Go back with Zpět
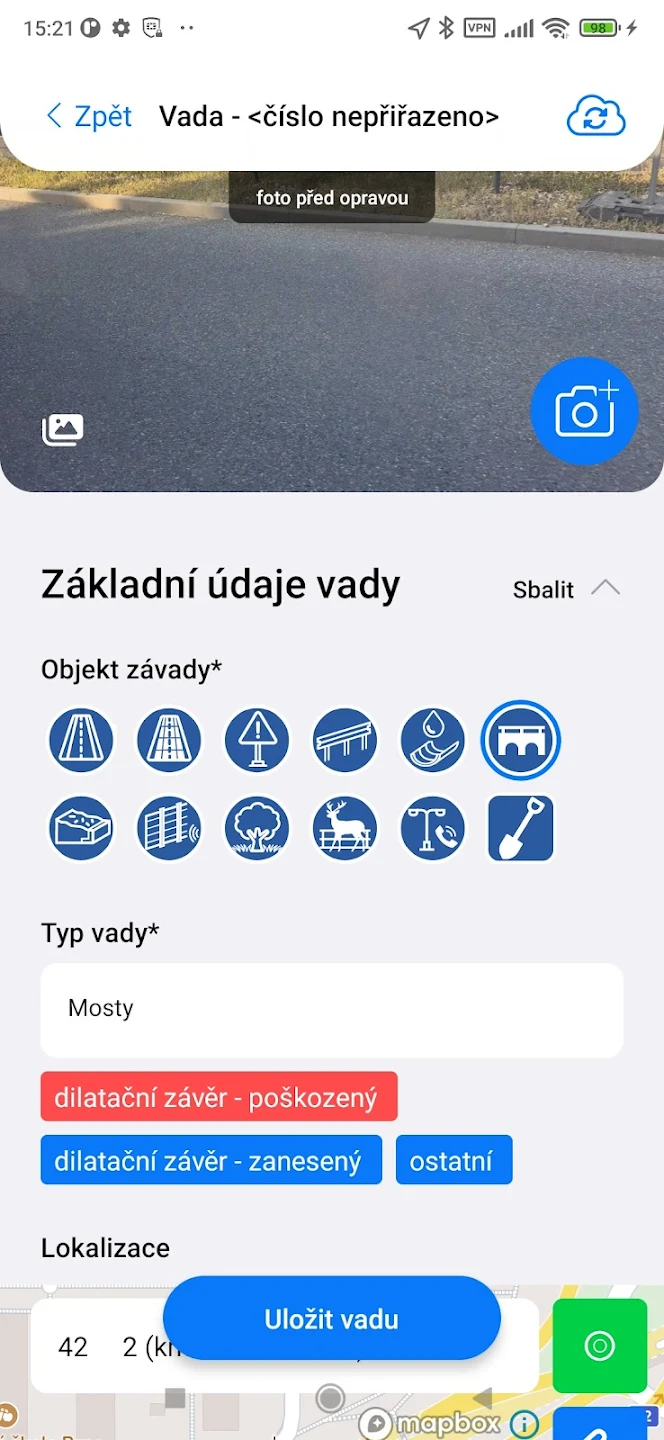 coord(89,116)
